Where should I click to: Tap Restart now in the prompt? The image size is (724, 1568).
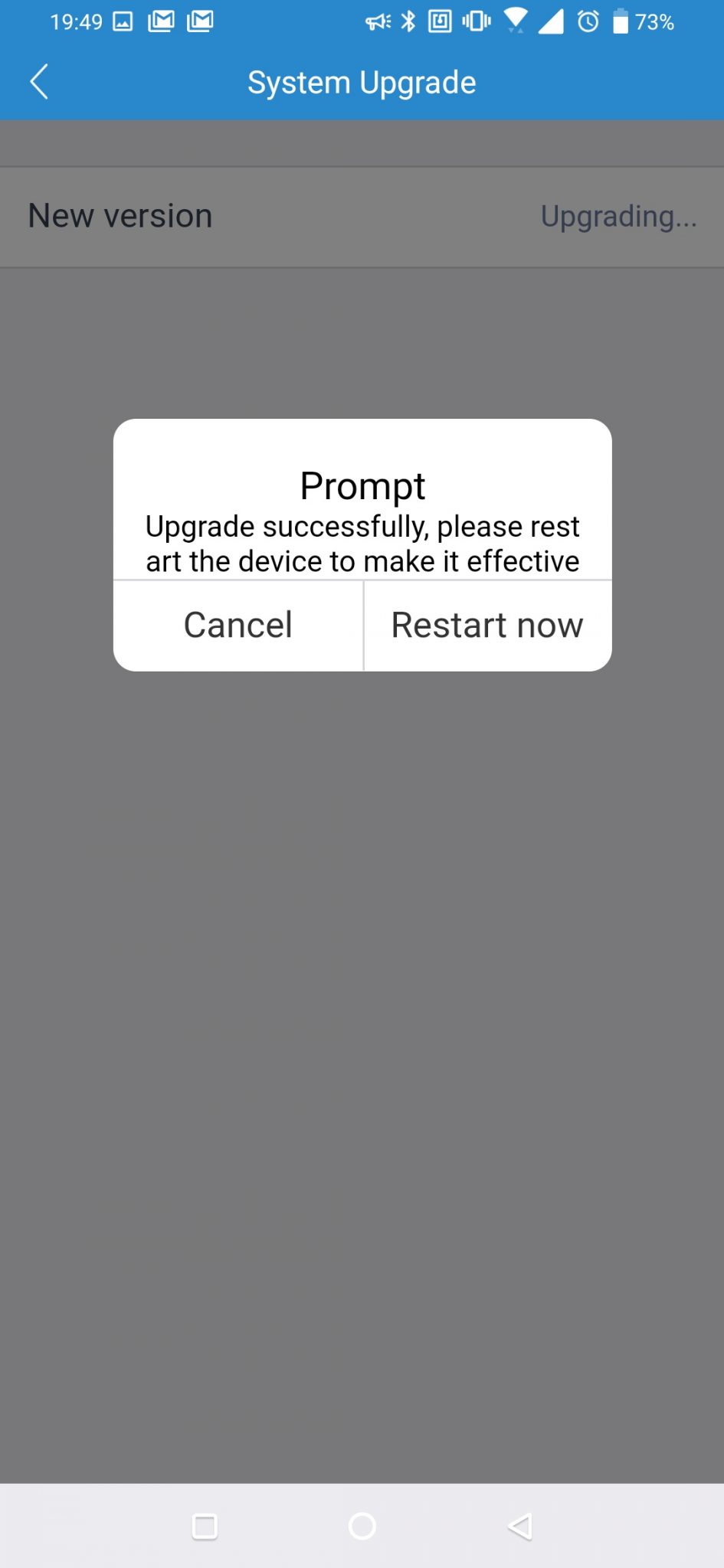point(487,626)
